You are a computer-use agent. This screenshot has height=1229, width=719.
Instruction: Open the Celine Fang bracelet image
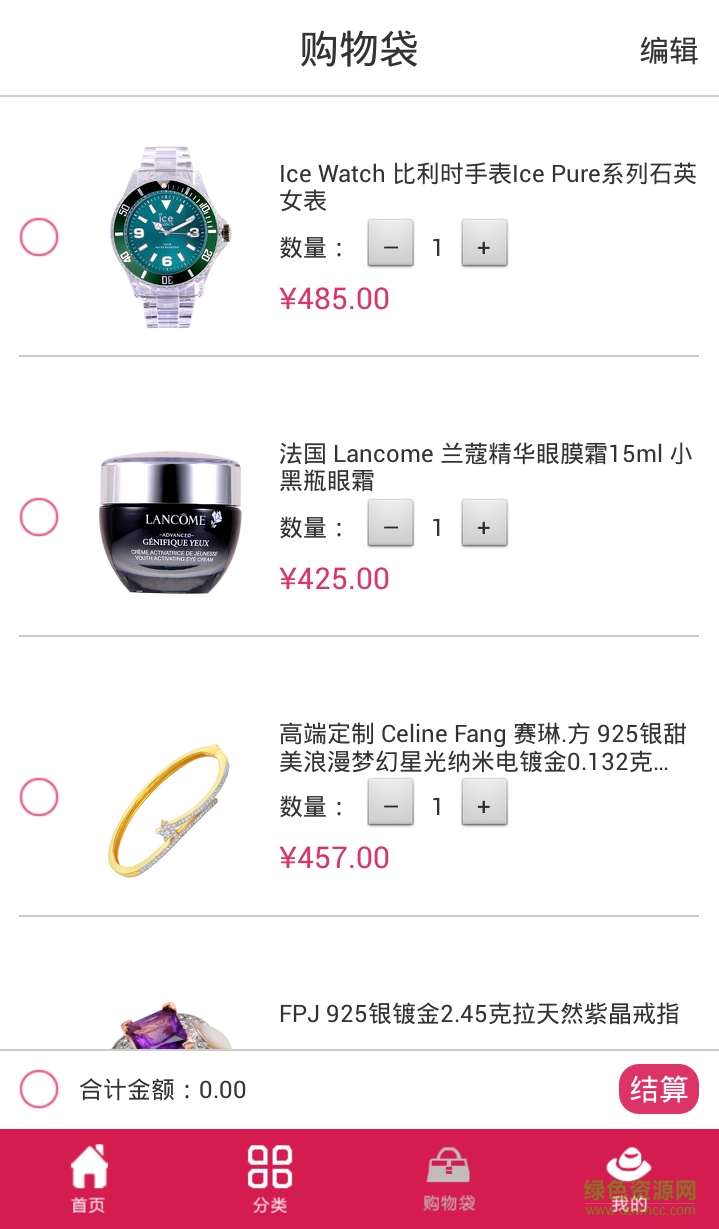click(x=169, y=808)
